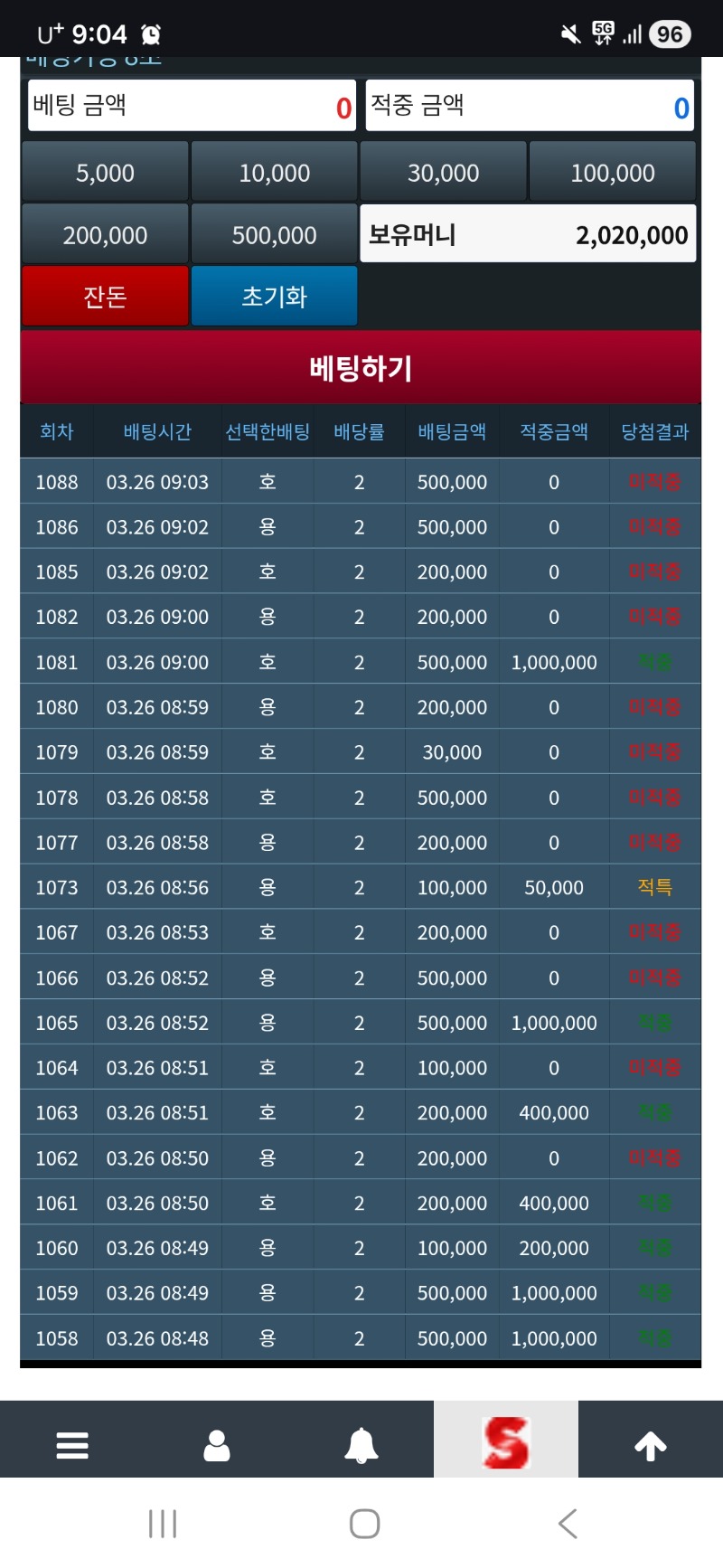Tap the 5,000 amount button
This screenshot has width=723, height=1568.
(x=105, y=172)
